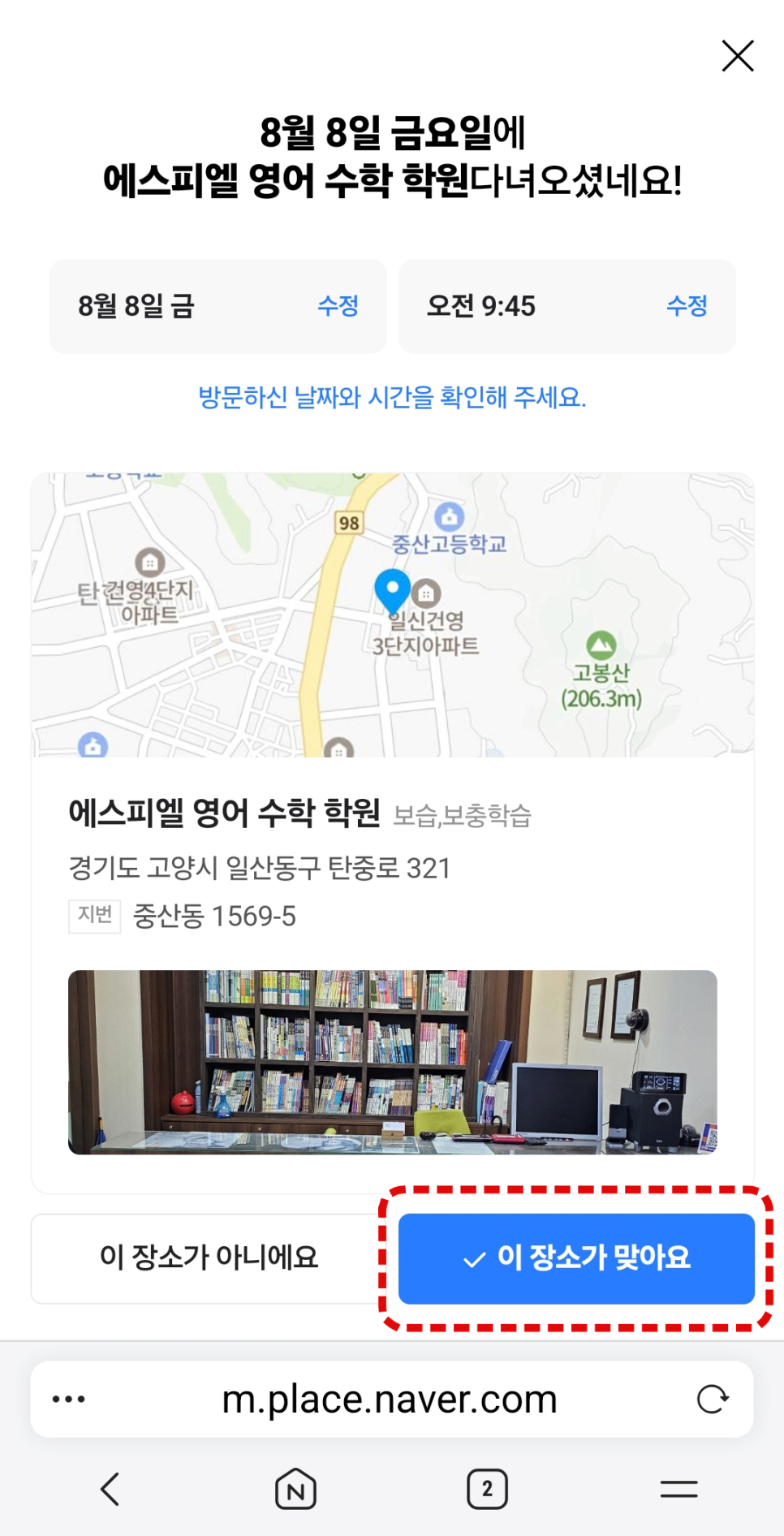Close the visit confirmation screen
Viewport: 784px width, 1536px height.
737,56
